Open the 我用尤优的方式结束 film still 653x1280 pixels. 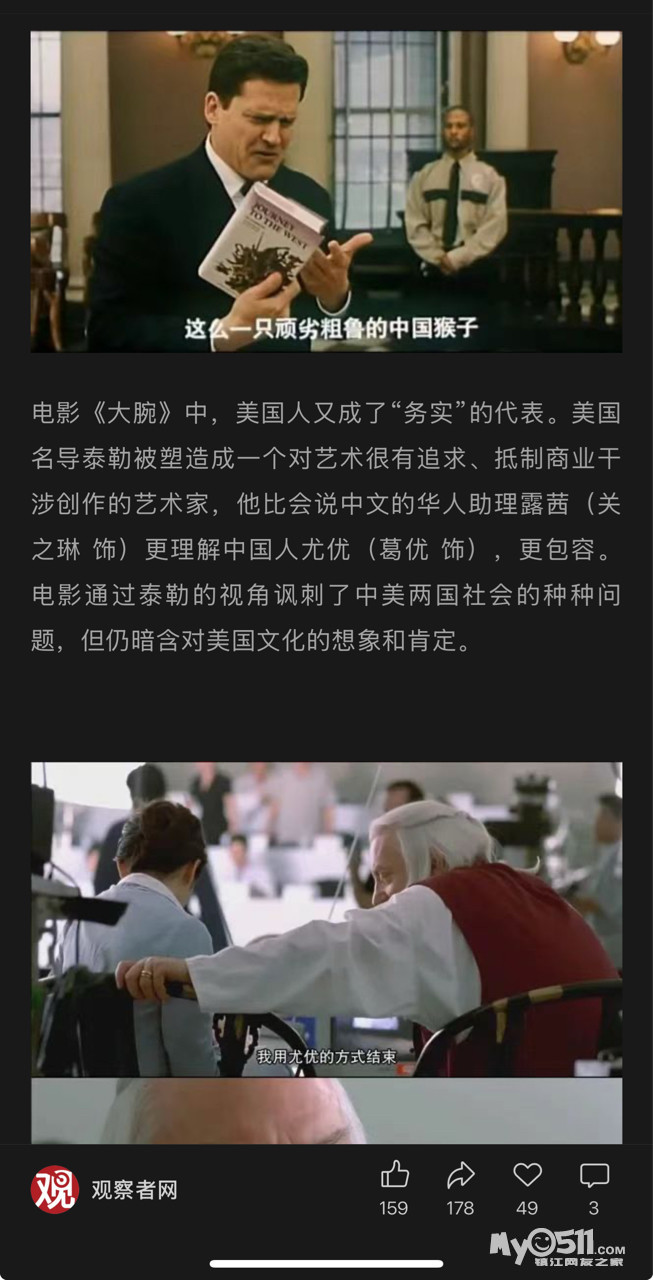click(326, 918)
